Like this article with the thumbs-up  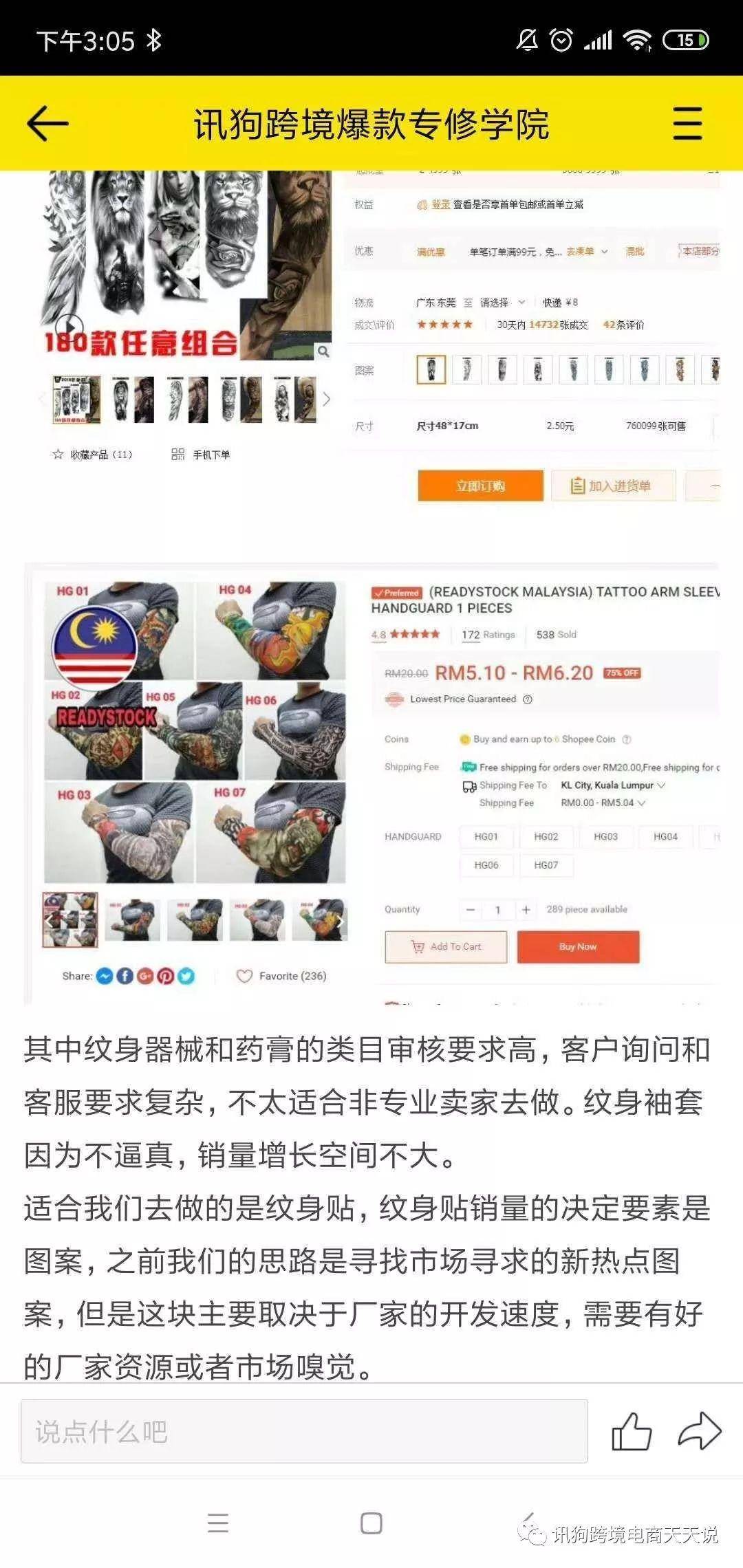pos(631,1431)
